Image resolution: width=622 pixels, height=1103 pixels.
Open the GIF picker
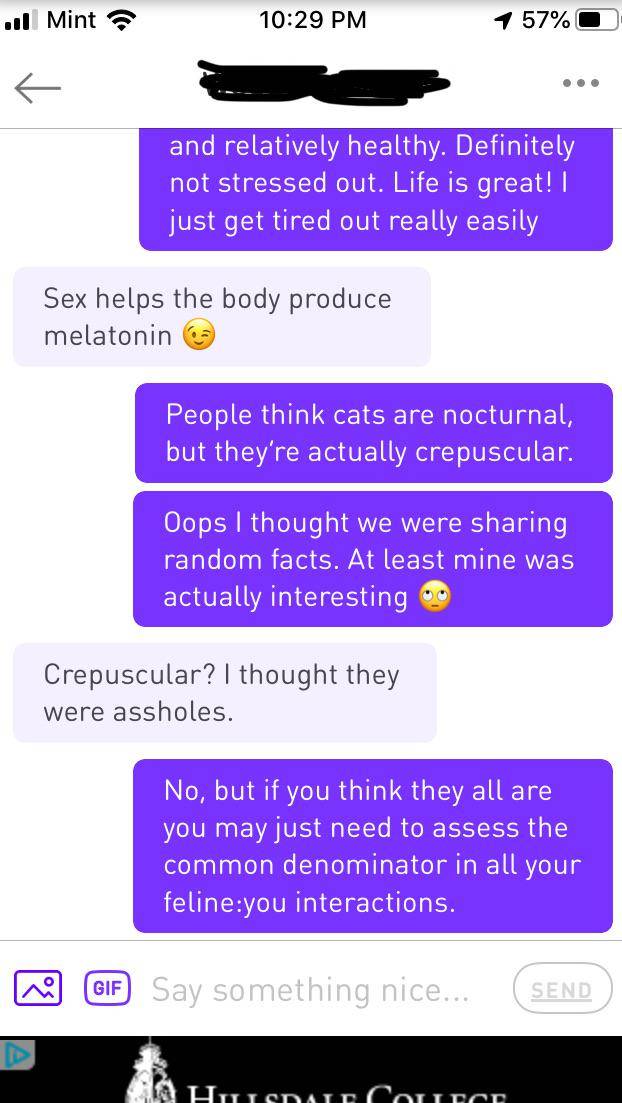(107, 988)
